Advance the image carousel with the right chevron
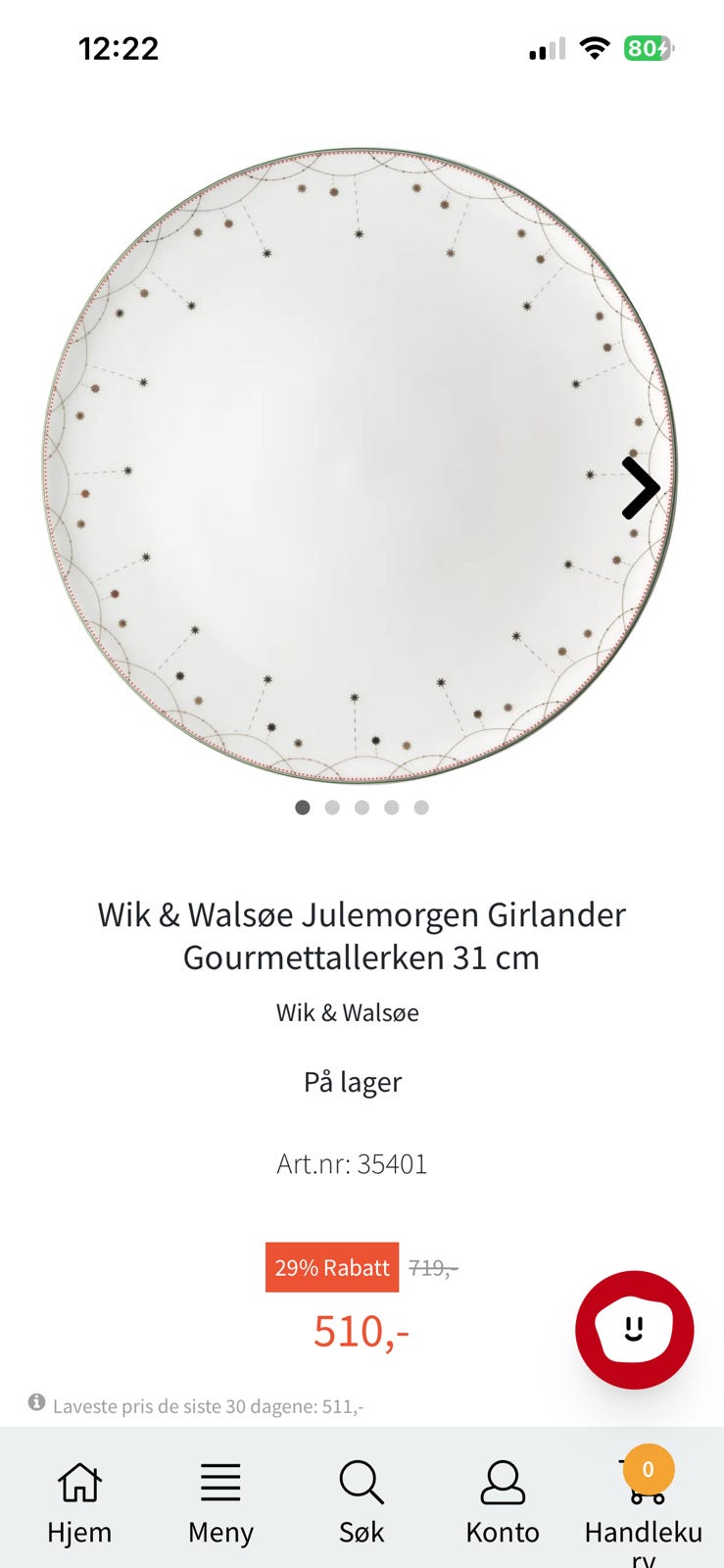This screenshot has height=1568, width=724. click(x=639, y=487)
